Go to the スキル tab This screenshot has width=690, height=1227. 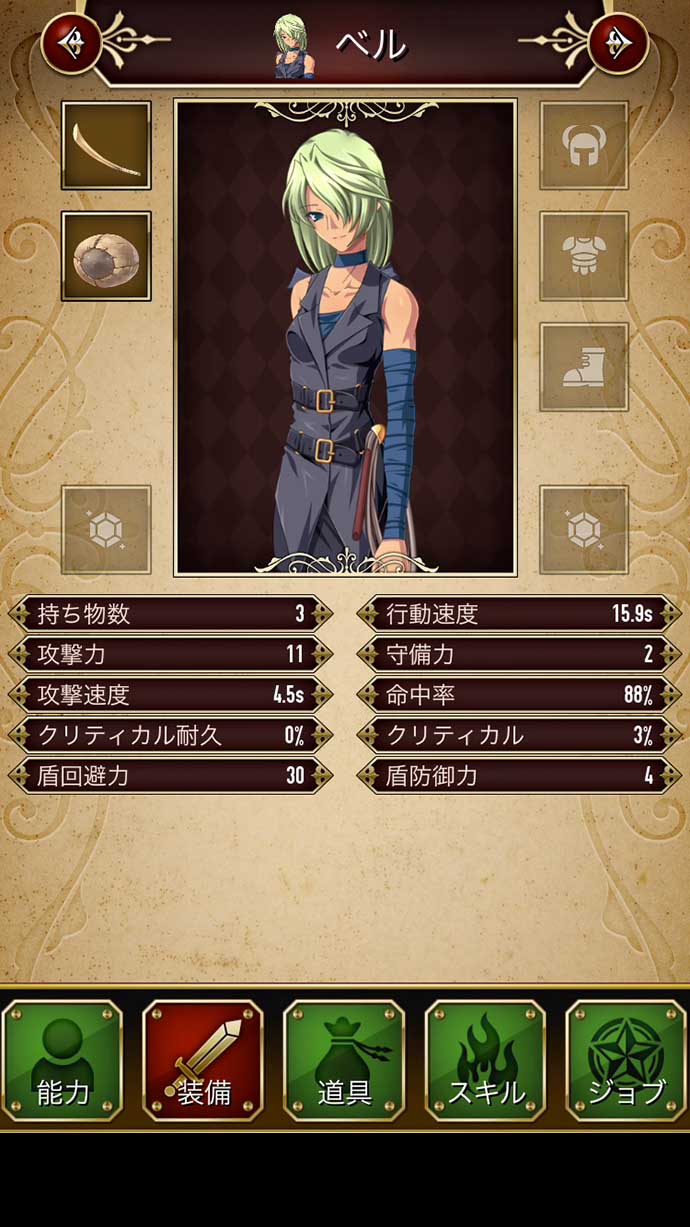pos(486,1060)
